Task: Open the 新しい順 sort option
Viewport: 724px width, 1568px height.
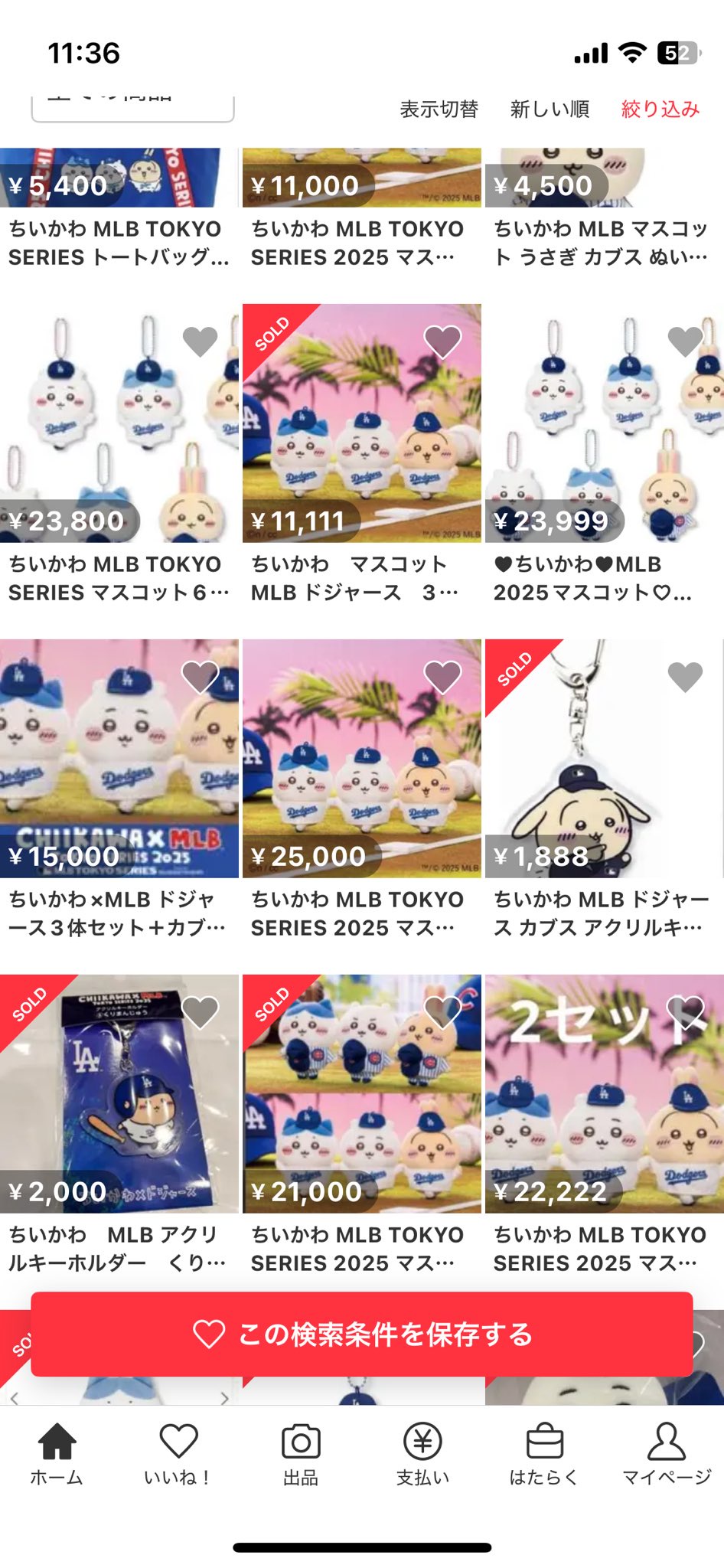Action: [550, 109]
